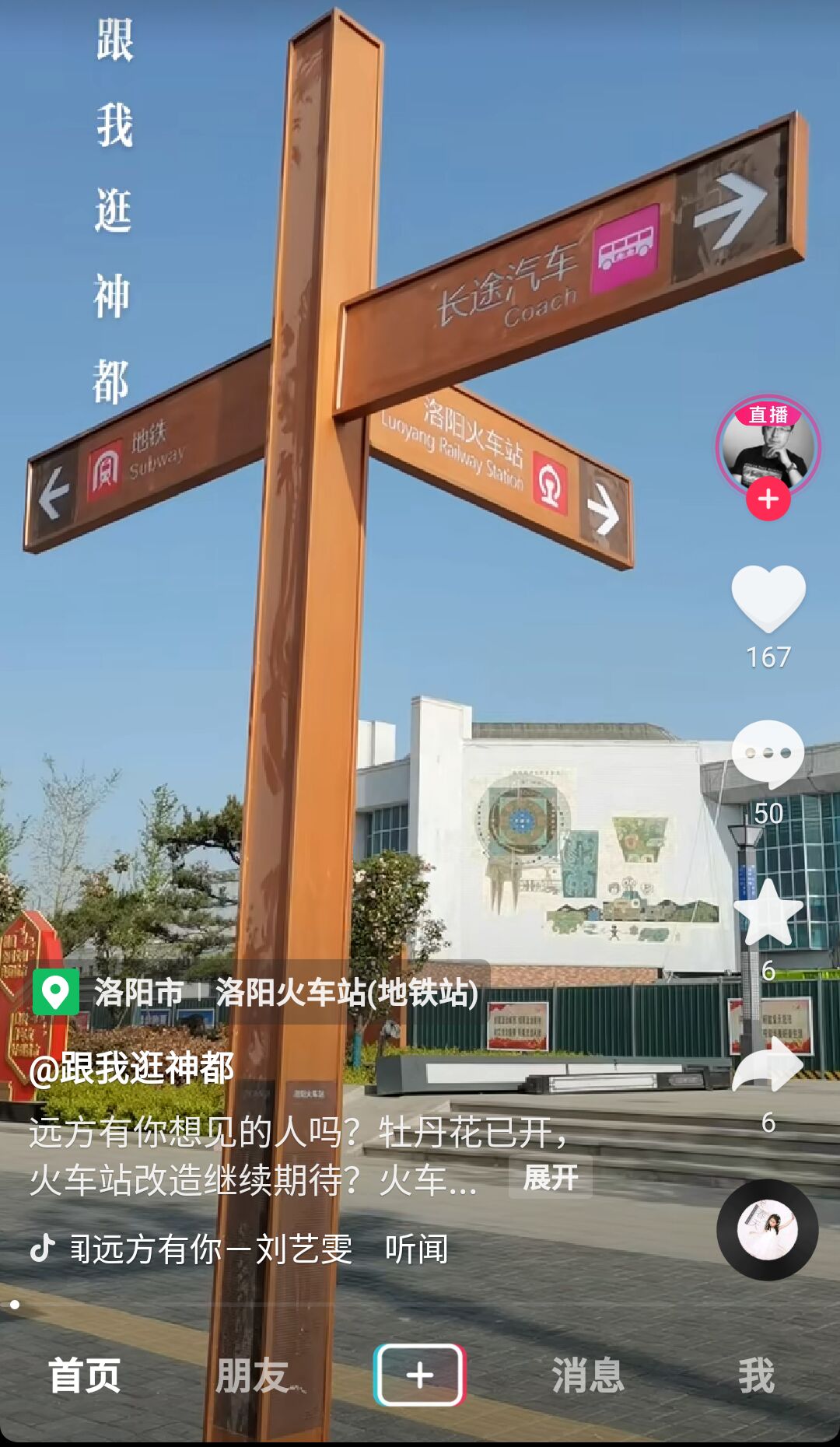Open location 洛阳火车站(地铁站)
This screenshot has width=840, height=1447.
pos(347,993)
